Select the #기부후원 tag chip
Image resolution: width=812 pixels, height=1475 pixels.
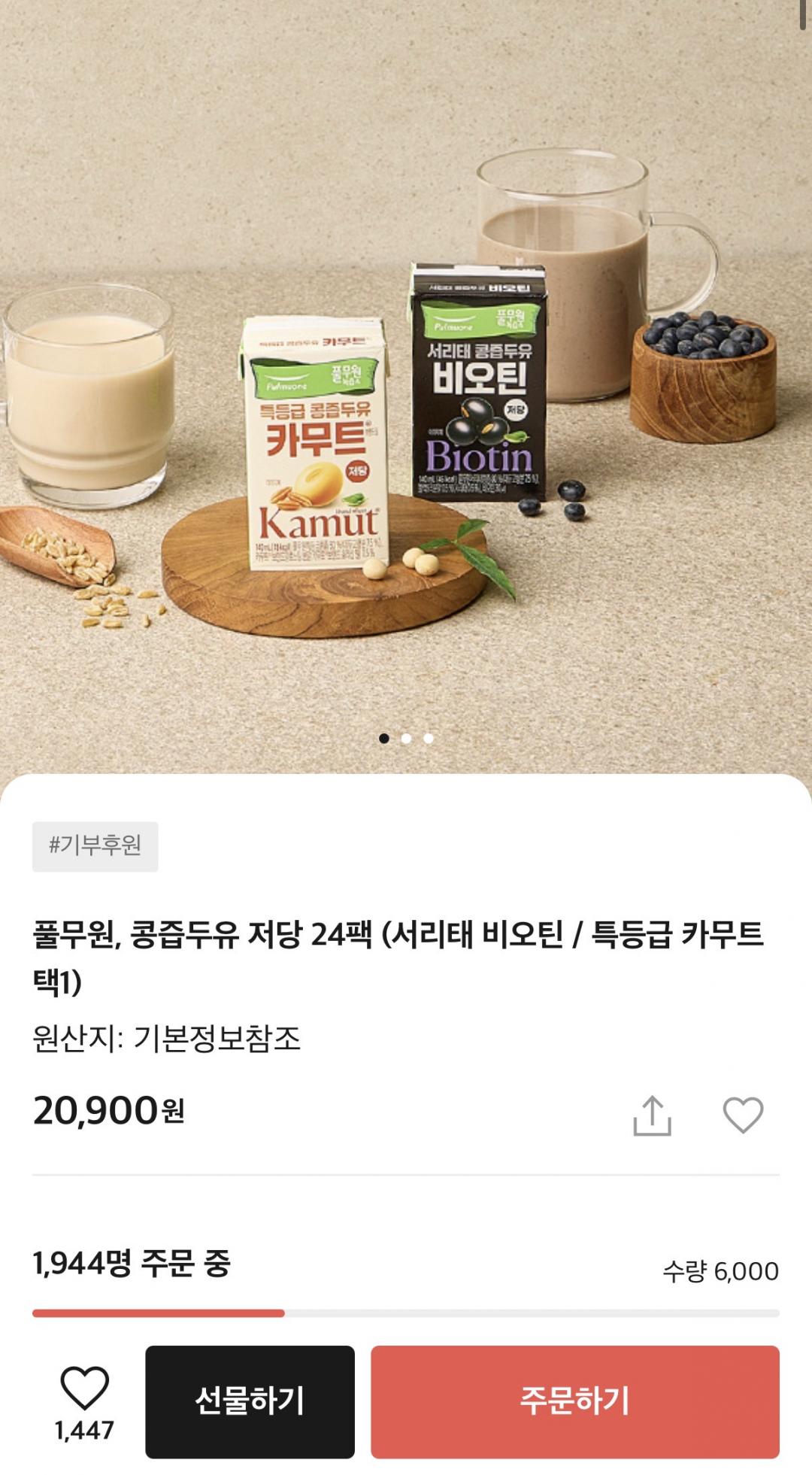click(x=95, y=846)
